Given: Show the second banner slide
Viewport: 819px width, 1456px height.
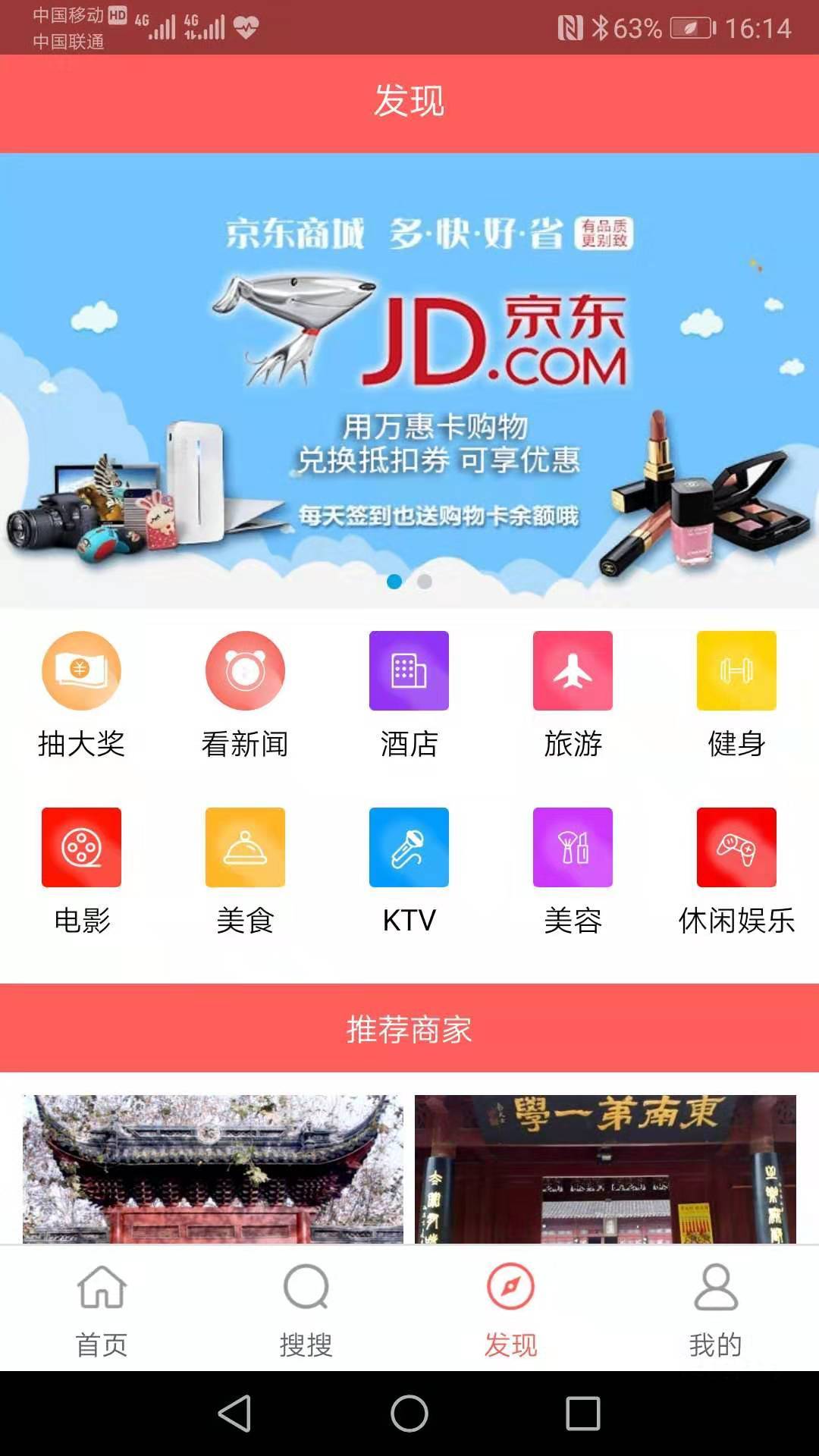Looking at the screenshot, I should [425, 582].
